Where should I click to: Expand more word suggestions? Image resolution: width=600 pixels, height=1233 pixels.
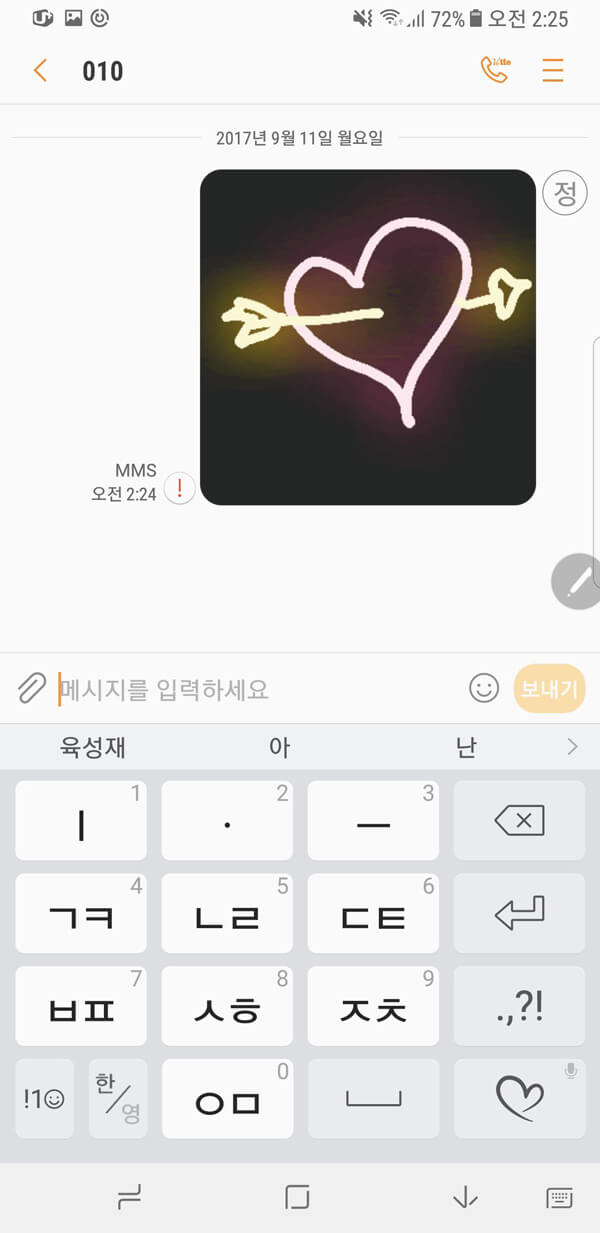pos(572,747)
